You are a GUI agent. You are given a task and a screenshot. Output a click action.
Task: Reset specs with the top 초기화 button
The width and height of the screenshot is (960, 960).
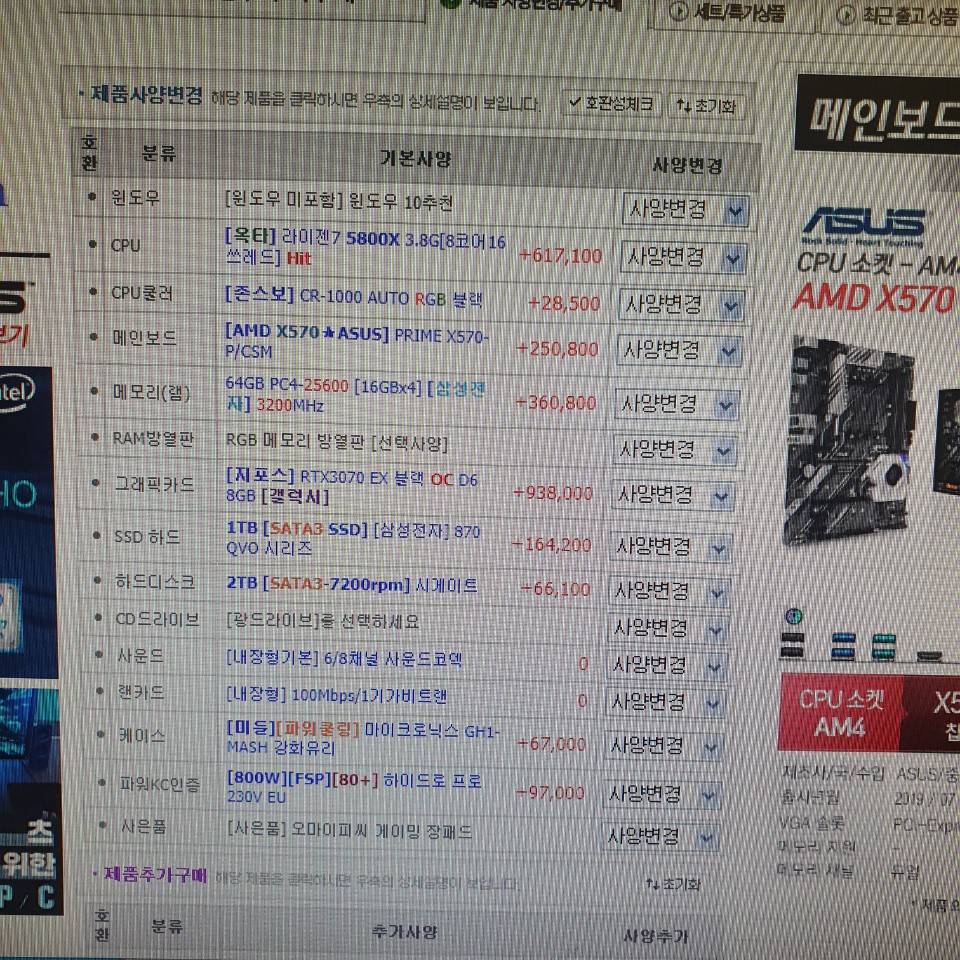(x=705, y=105)
